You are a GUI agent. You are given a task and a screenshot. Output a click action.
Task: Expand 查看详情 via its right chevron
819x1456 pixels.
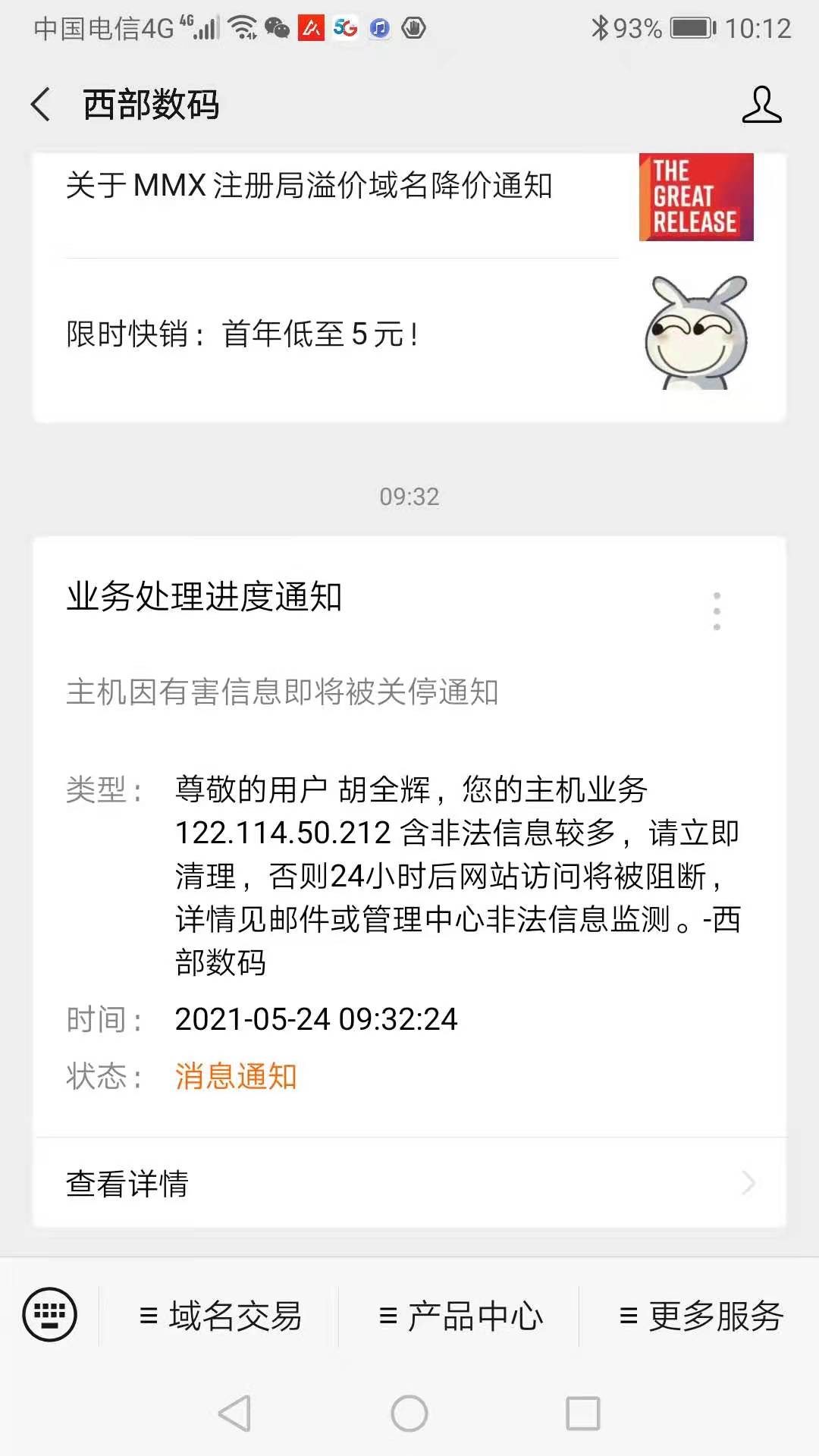point(749,1183)
